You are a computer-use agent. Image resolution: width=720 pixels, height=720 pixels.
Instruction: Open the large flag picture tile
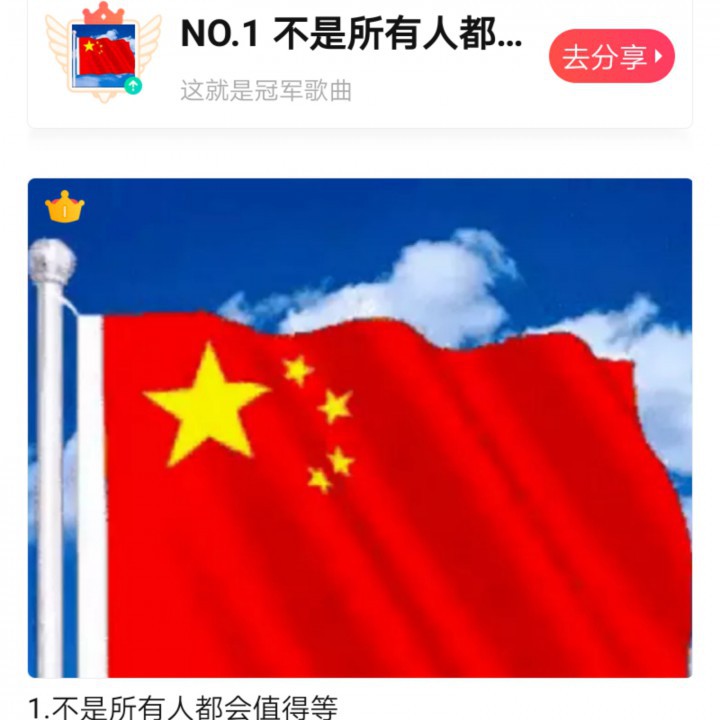[x=360, y=428]
